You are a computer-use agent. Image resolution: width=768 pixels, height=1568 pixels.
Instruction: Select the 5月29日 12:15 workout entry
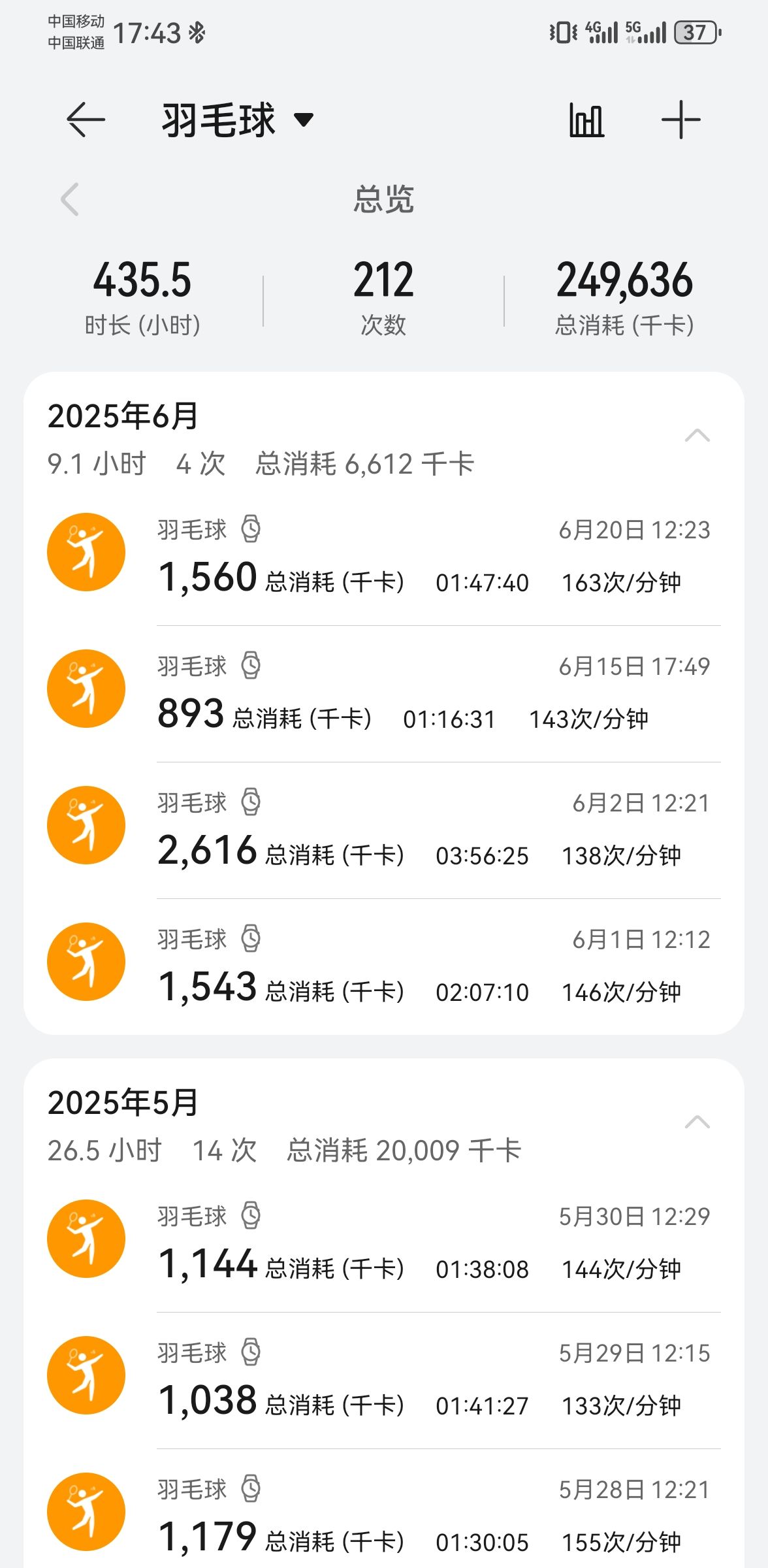[x=384, y=1379]
